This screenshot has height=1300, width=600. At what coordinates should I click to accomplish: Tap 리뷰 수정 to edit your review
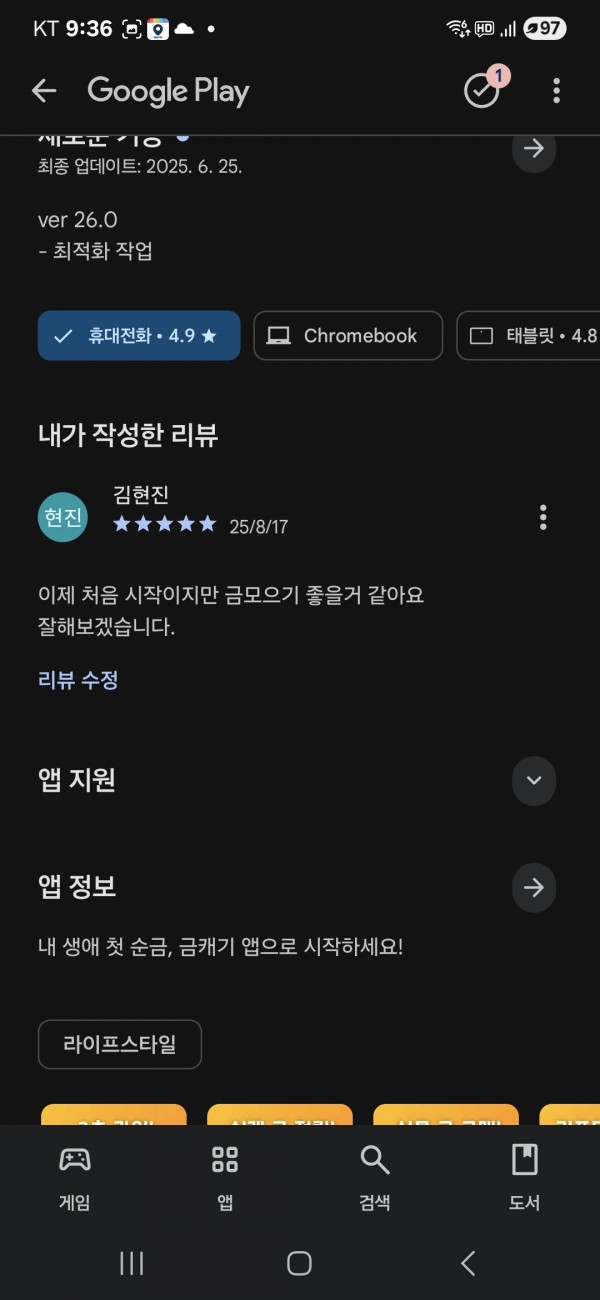click(x=78, y=680)
